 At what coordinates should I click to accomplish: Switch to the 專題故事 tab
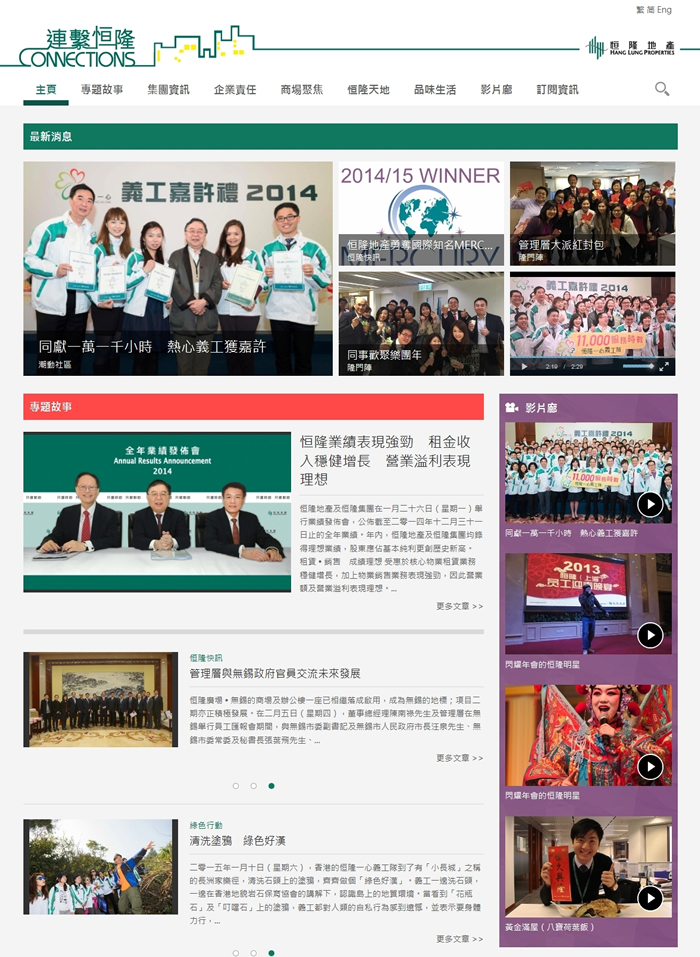[102, 90]
